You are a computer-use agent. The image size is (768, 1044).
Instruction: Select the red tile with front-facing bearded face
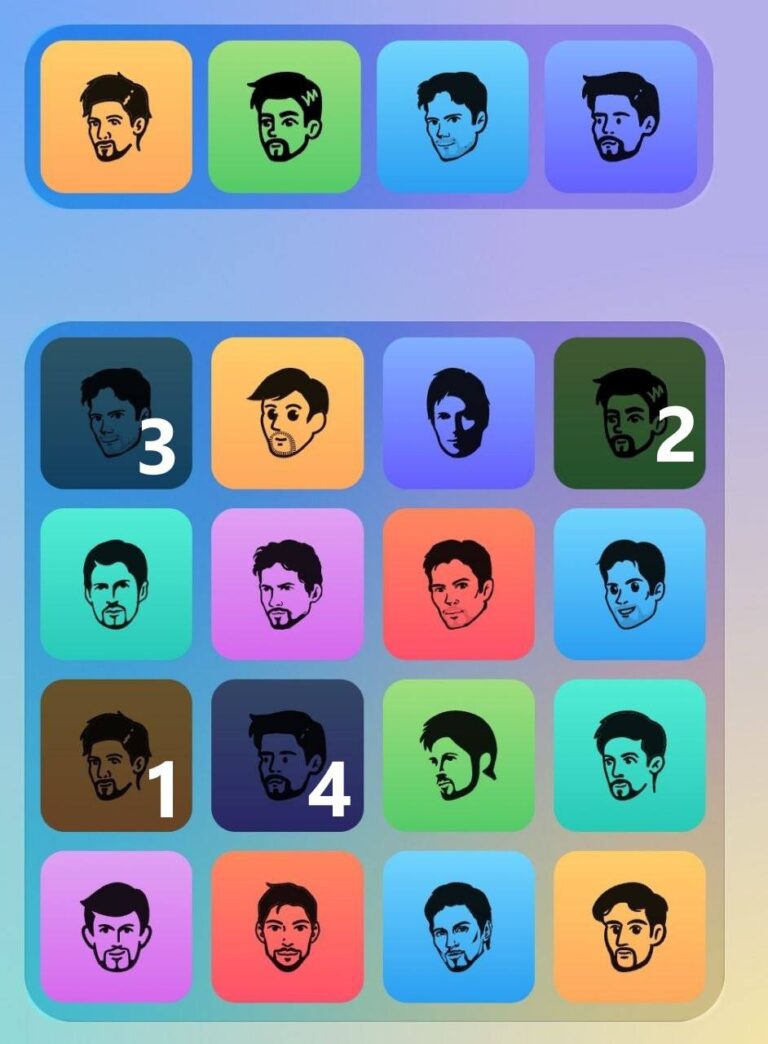tap(287, 926)
